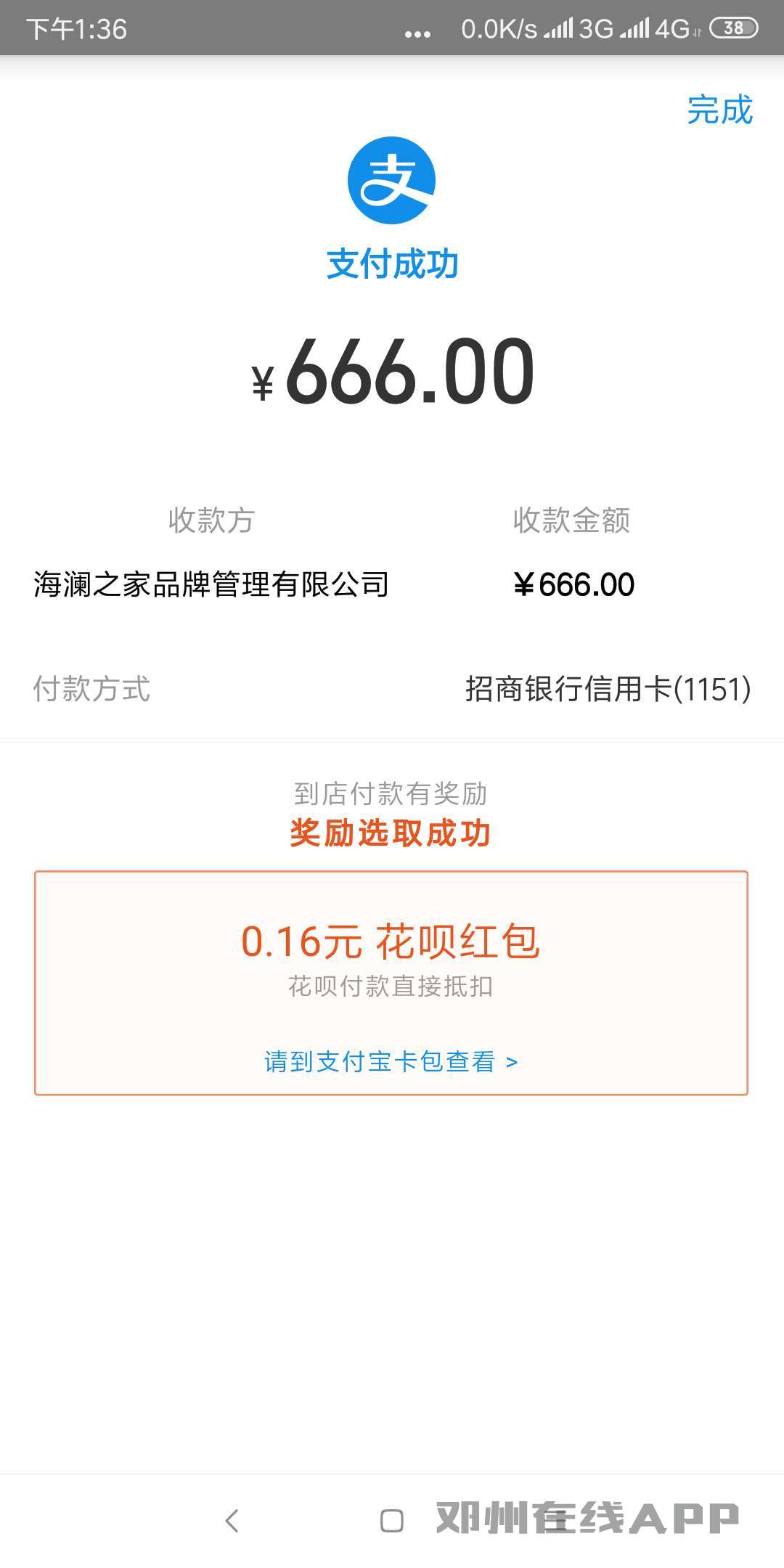Open 请到支付宝卡包查看 link
784x1568 pixels.
(391, 1061)
